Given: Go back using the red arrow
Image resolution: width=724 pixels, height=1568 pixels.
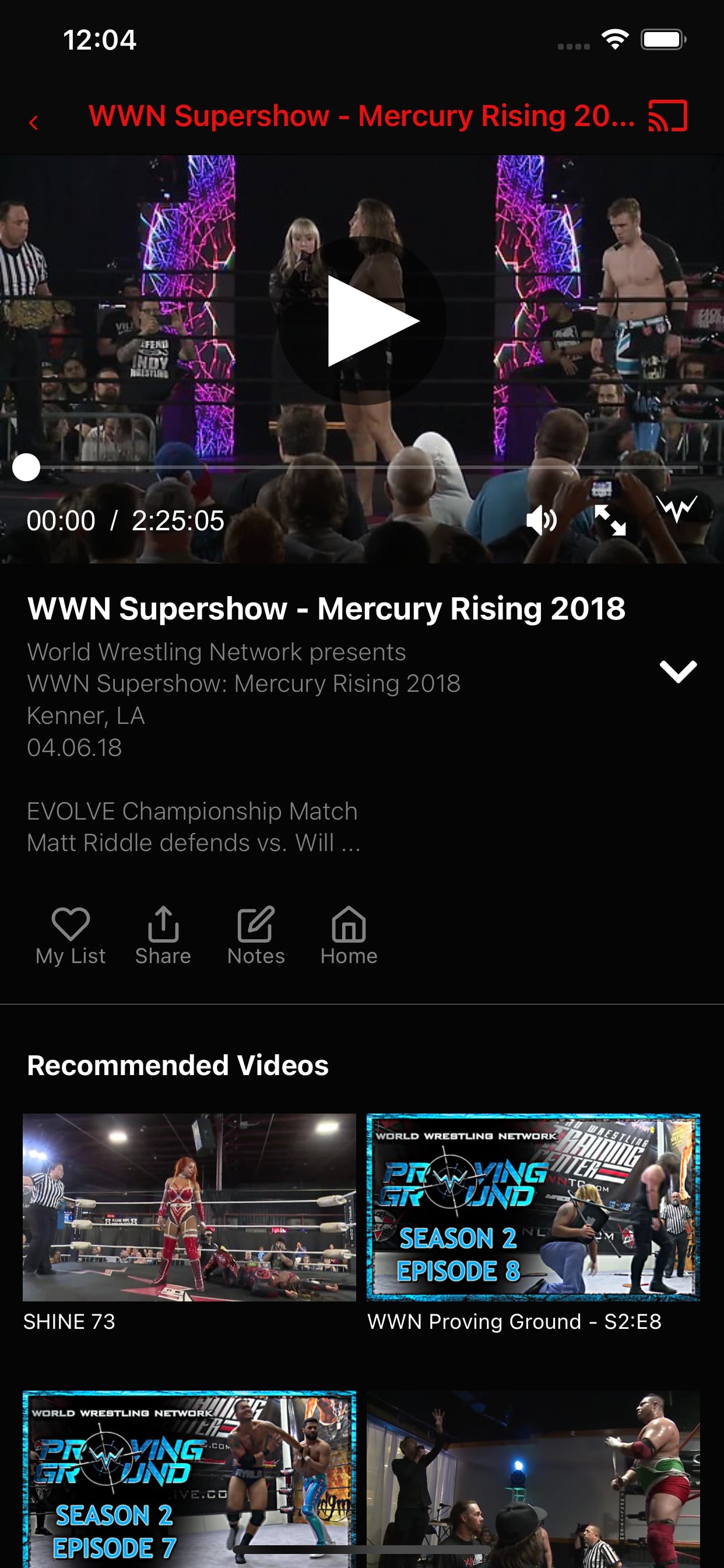Looking at the screenshot, I should click(x=33, y=123).
